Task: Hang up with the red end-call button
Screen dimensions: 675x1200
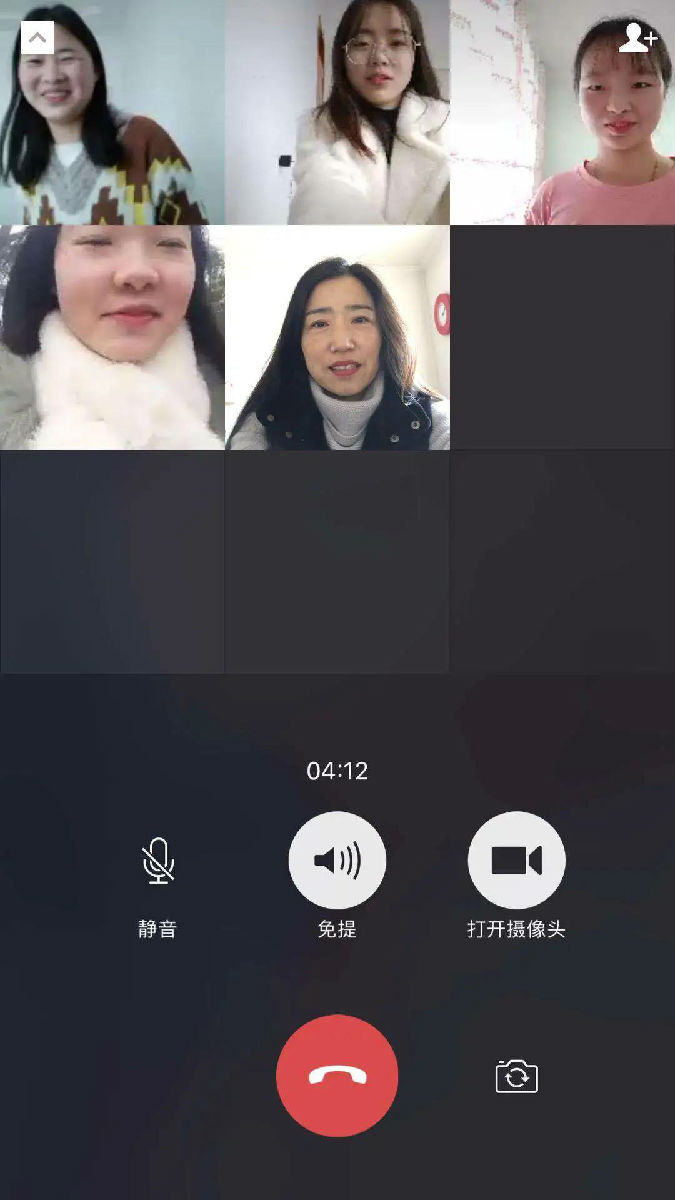Action: [337, 1076]
